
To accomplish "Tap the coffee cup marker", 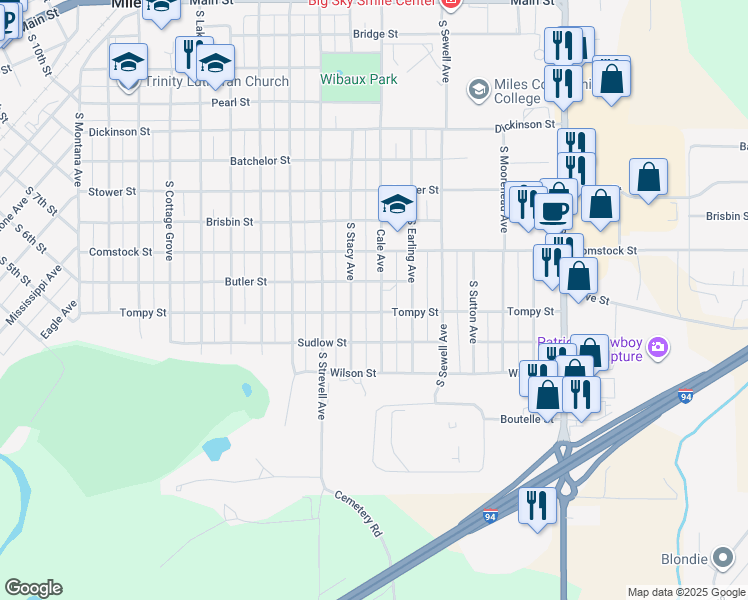I will 553,211.
